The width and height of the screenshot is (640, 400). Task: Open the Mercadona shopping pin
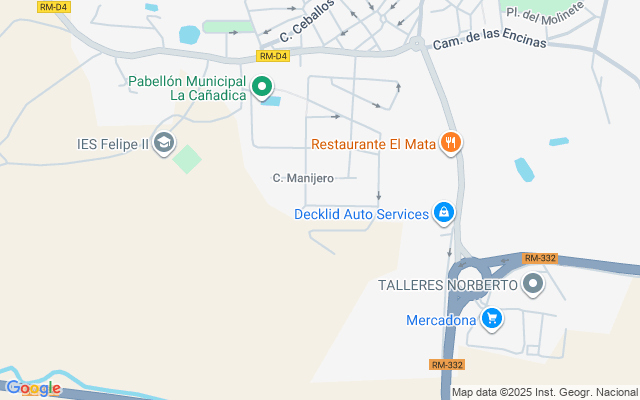point(491,320)
